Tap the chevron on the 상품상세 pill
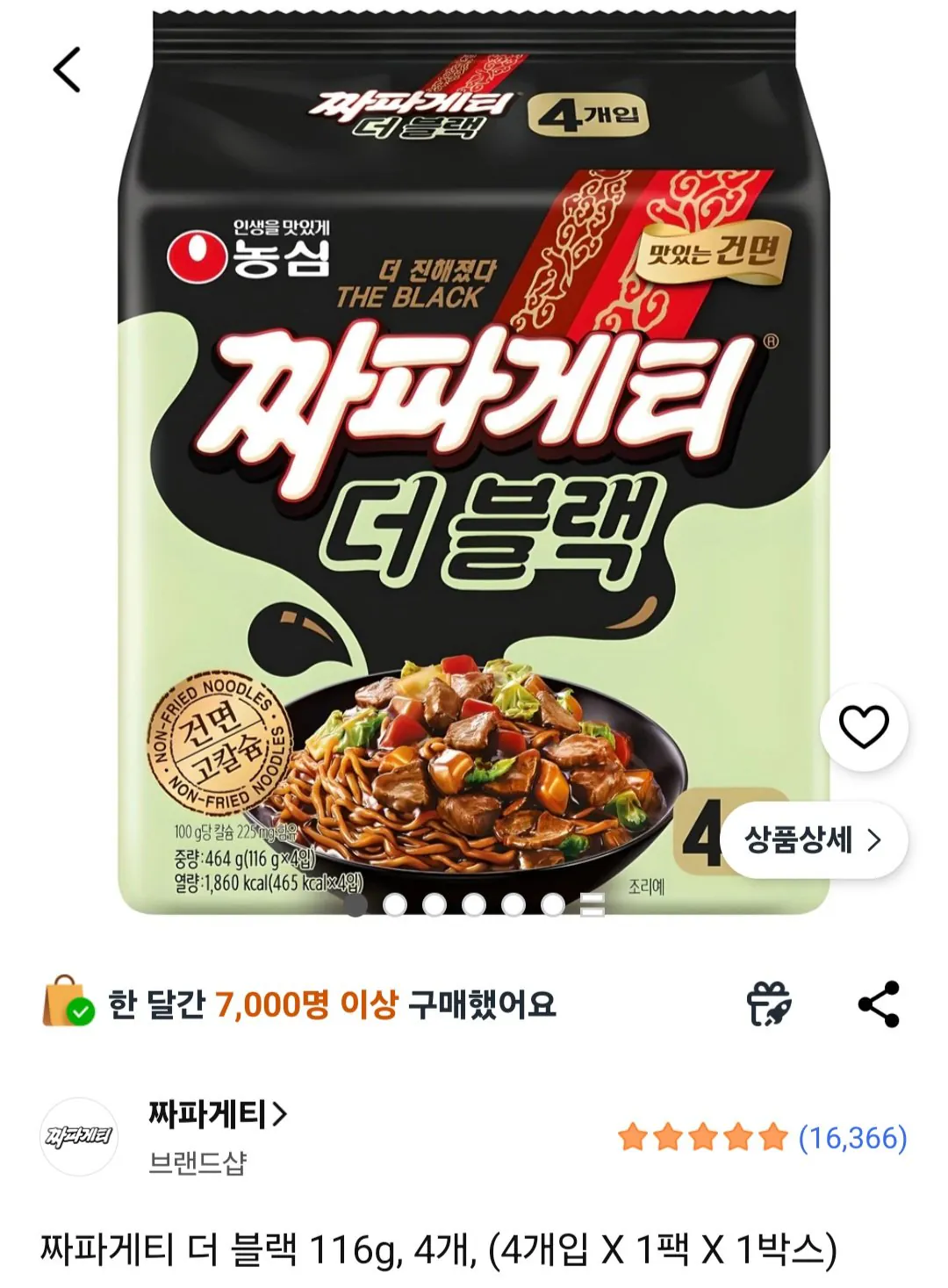The width and height of the screenshot is (948, 1288). tap(876, 840)
